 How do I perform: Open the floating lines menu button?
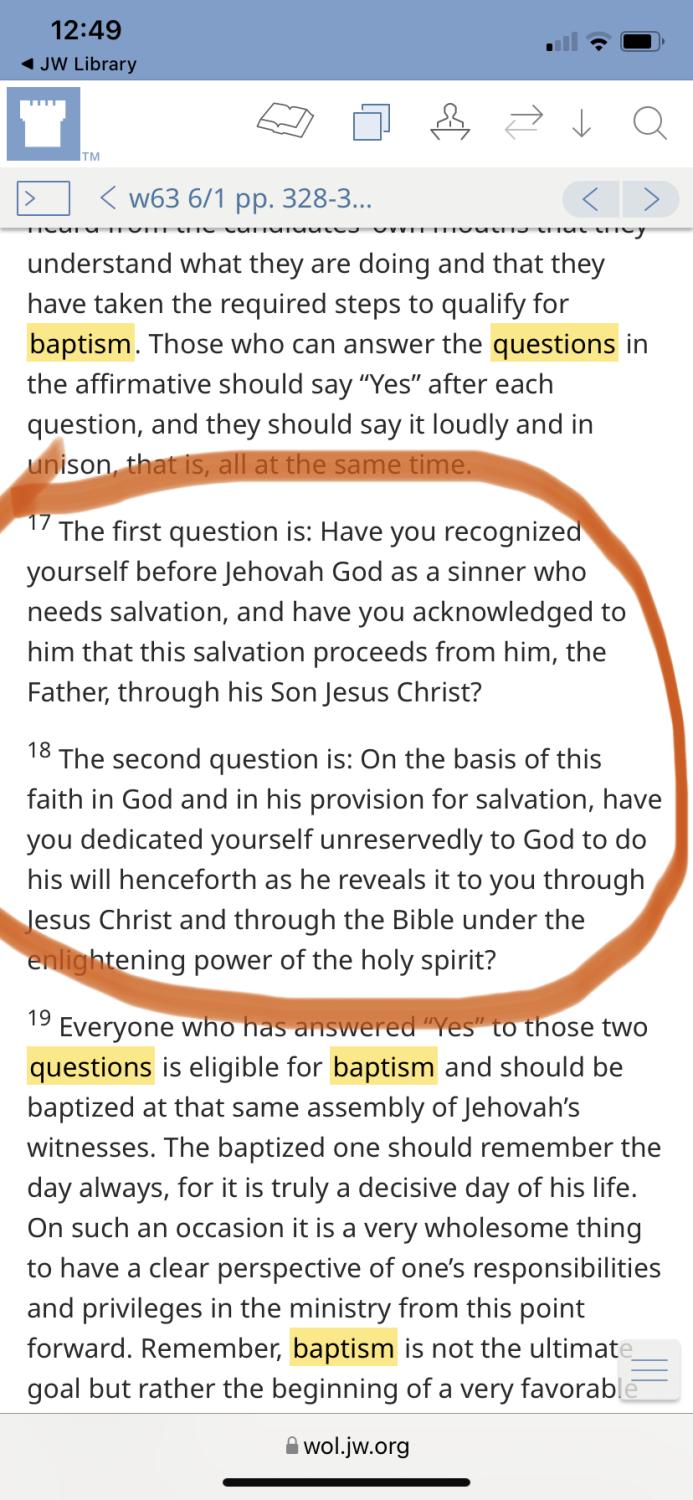[x=649, y=1370]
